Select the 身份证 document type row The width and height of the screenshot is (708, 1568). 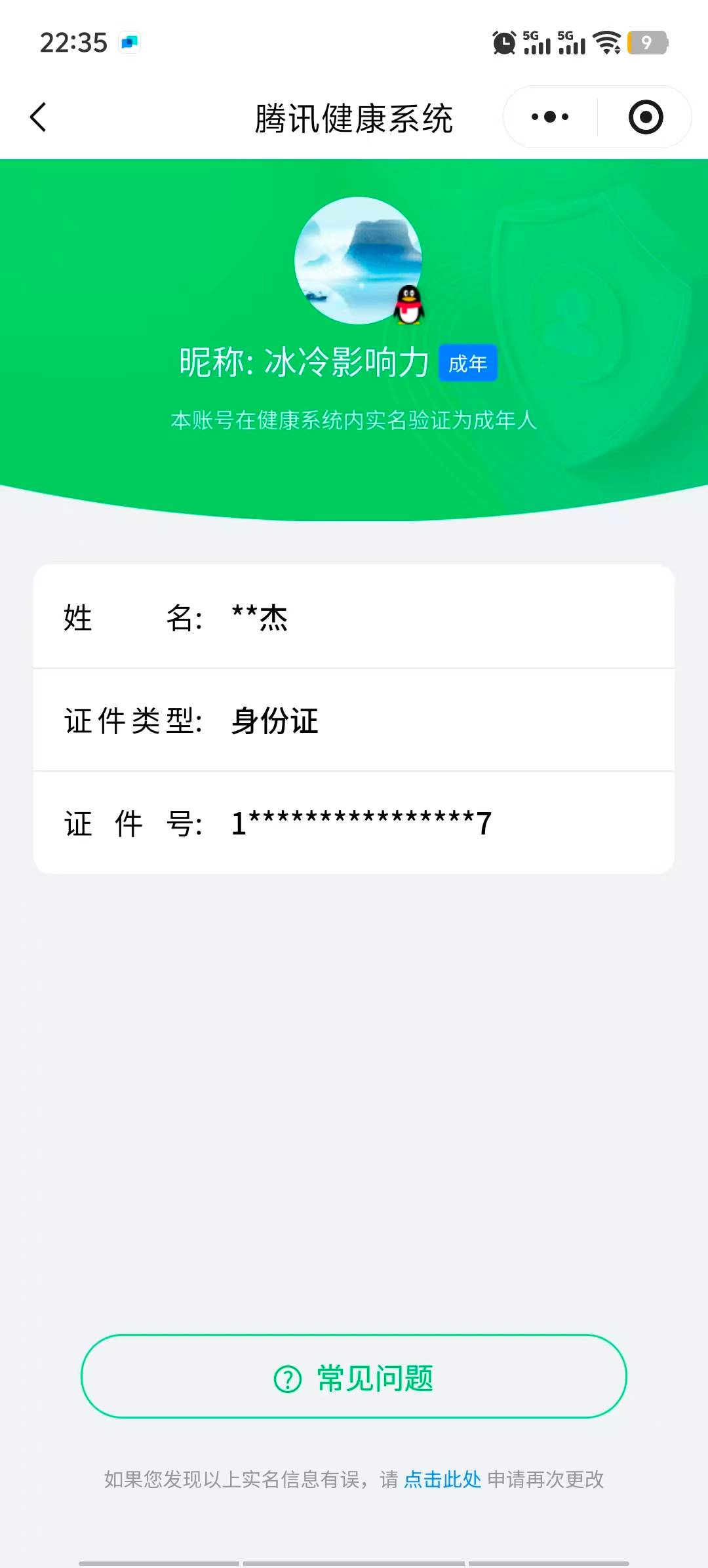pyautogui.click(x=354, y=721)
